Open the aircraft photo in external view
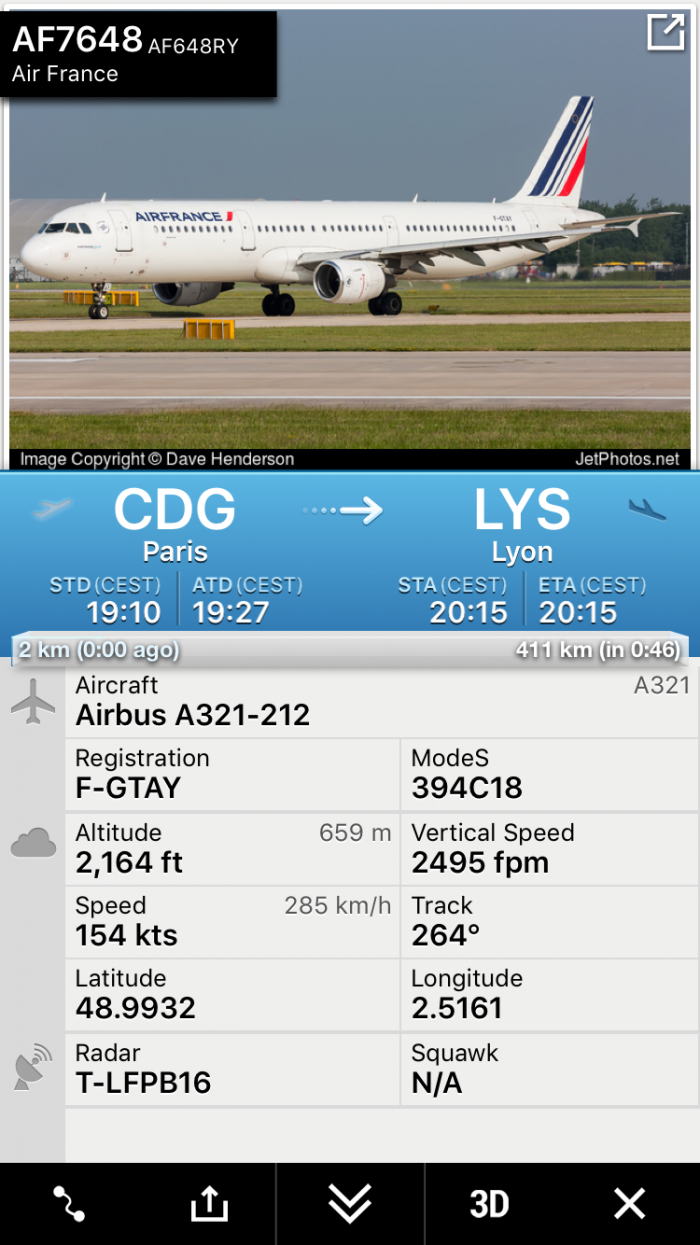This screenshot has height=1245, width=700. pyautogui.click(x=665, y=32)
